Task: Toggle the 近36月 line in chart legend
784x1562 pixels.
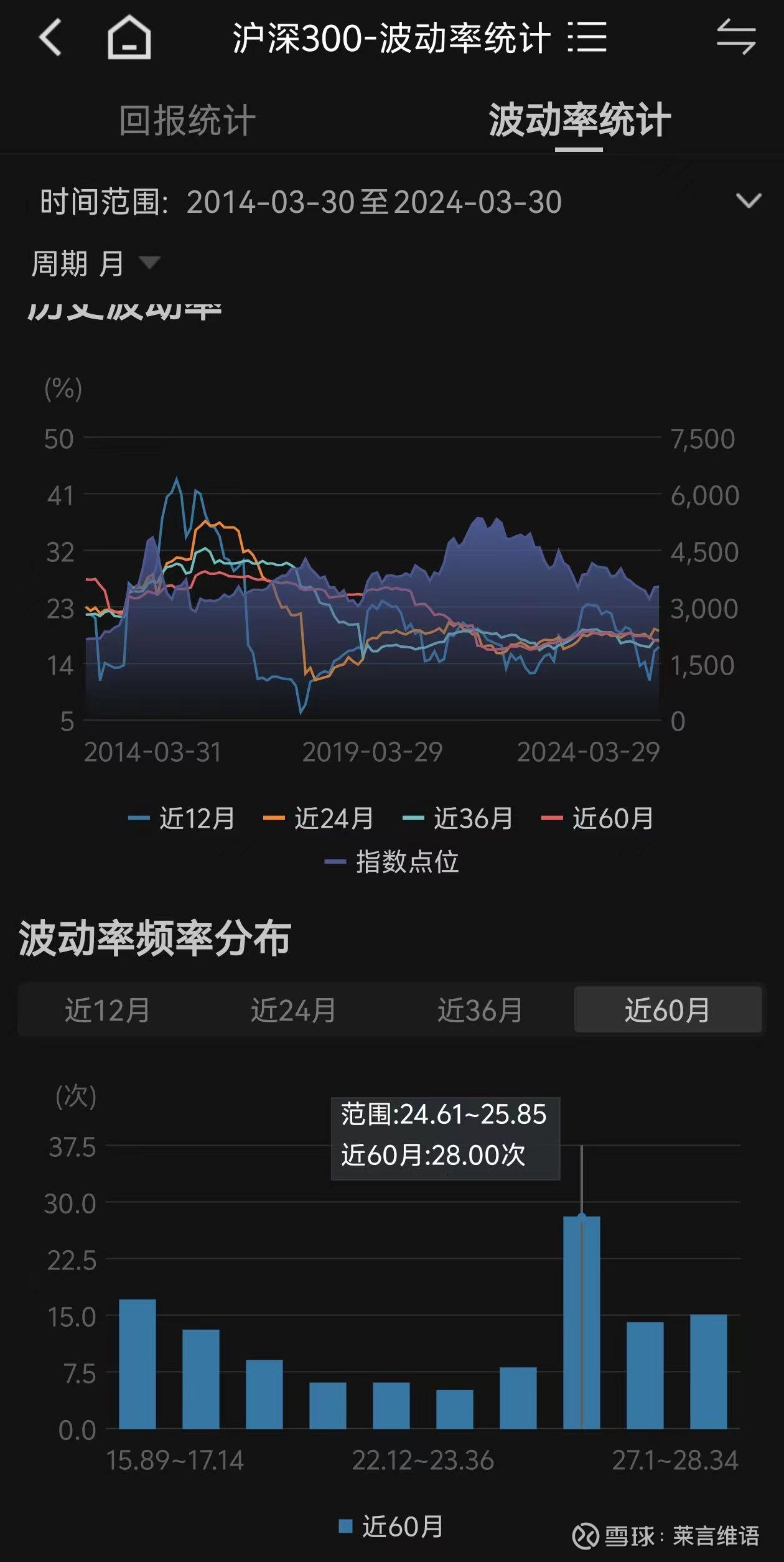Action: pyautogui.click(x=457, y=818)
